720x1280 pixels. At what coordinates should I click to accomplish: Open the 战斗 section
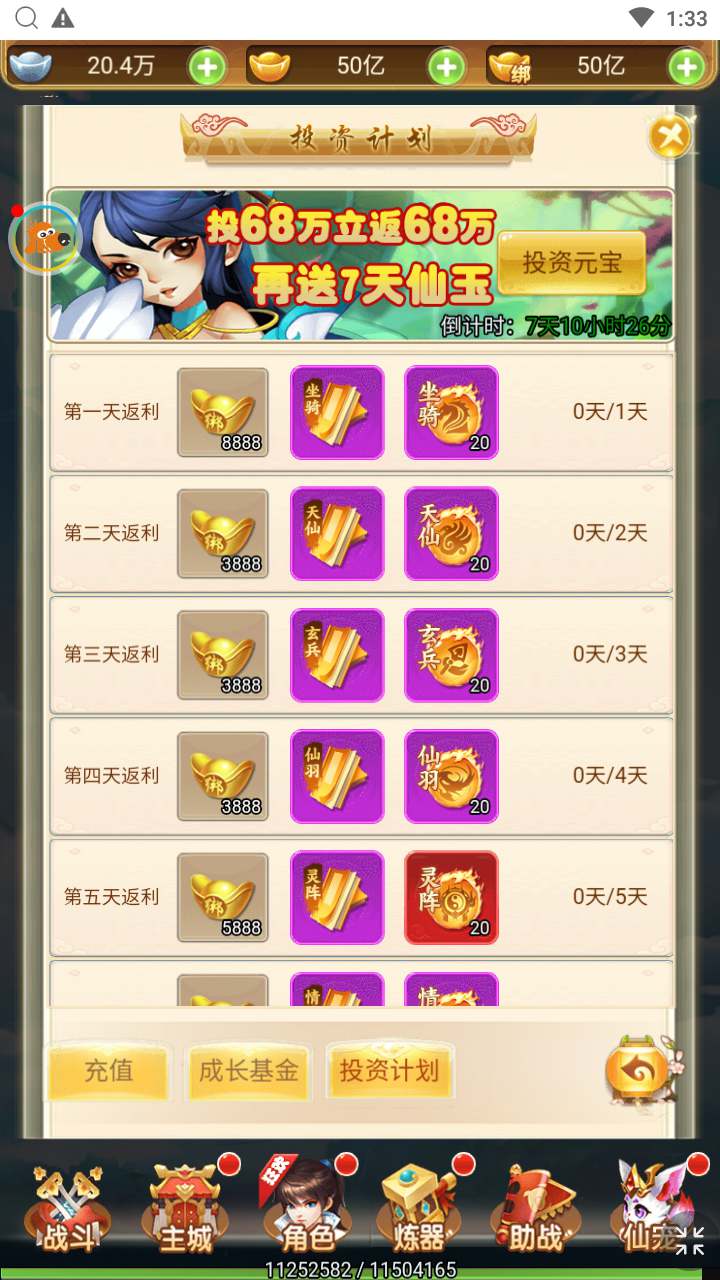[68, 1210]
